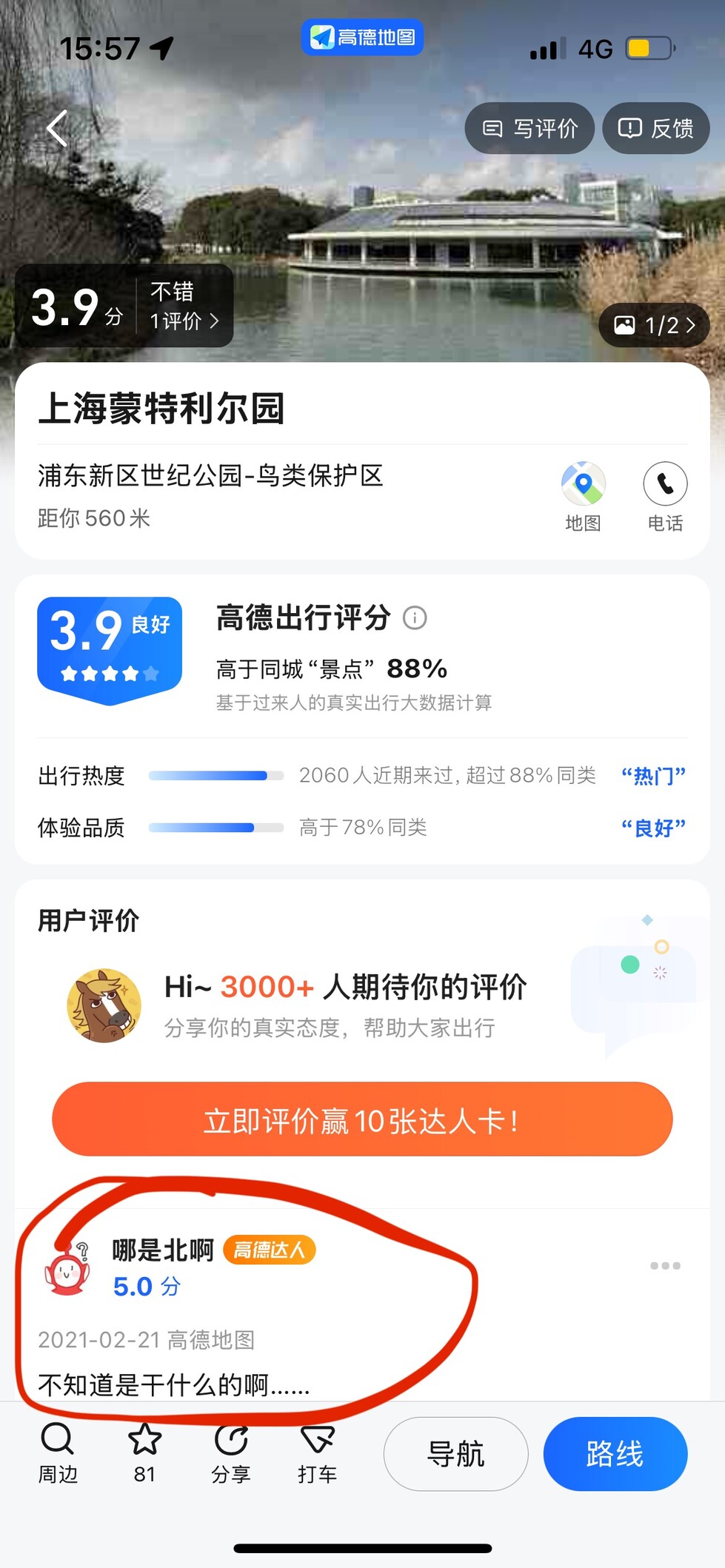This screenshot has width=725, height=1568.
Task: Tap the info icon beside 高德出行评分
Action: tap(415, 617)
